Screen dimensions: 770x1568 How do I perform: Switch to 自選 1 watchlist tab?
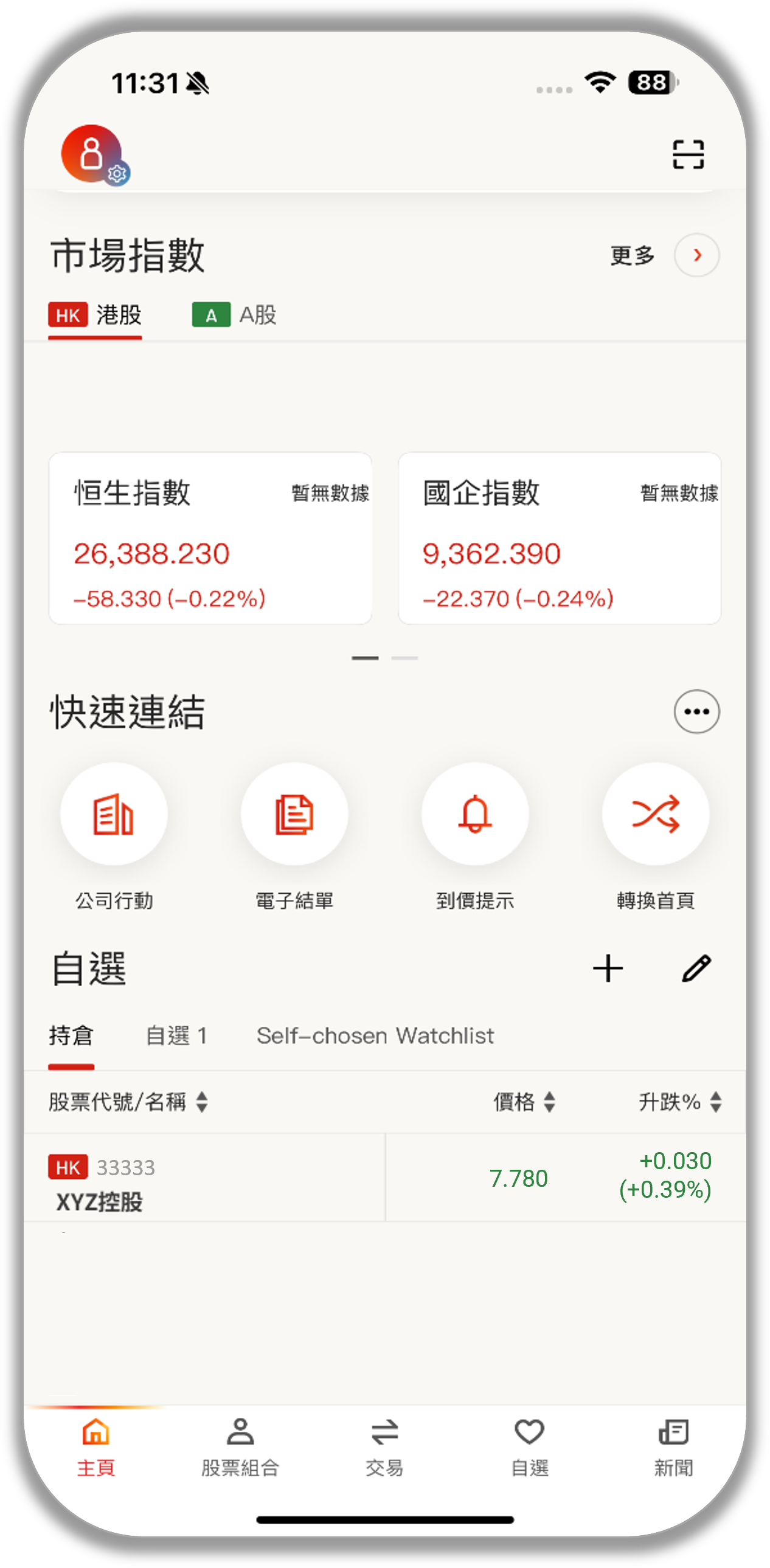click(176, 1035)
